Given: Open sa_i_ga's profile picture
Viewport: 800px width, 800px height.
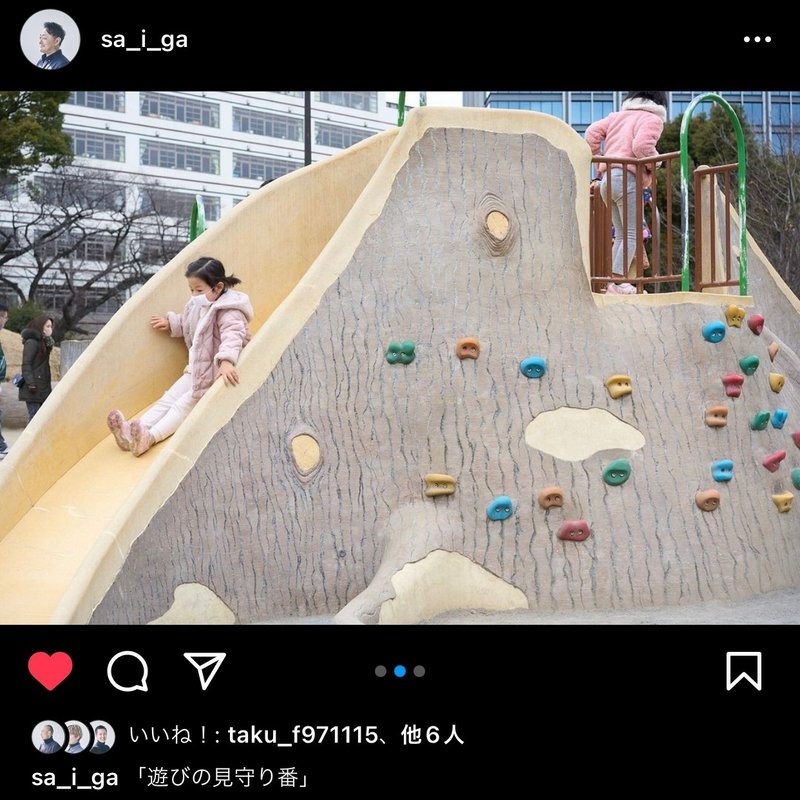Looking at the screenshot, I should click(x=50, y=40).
